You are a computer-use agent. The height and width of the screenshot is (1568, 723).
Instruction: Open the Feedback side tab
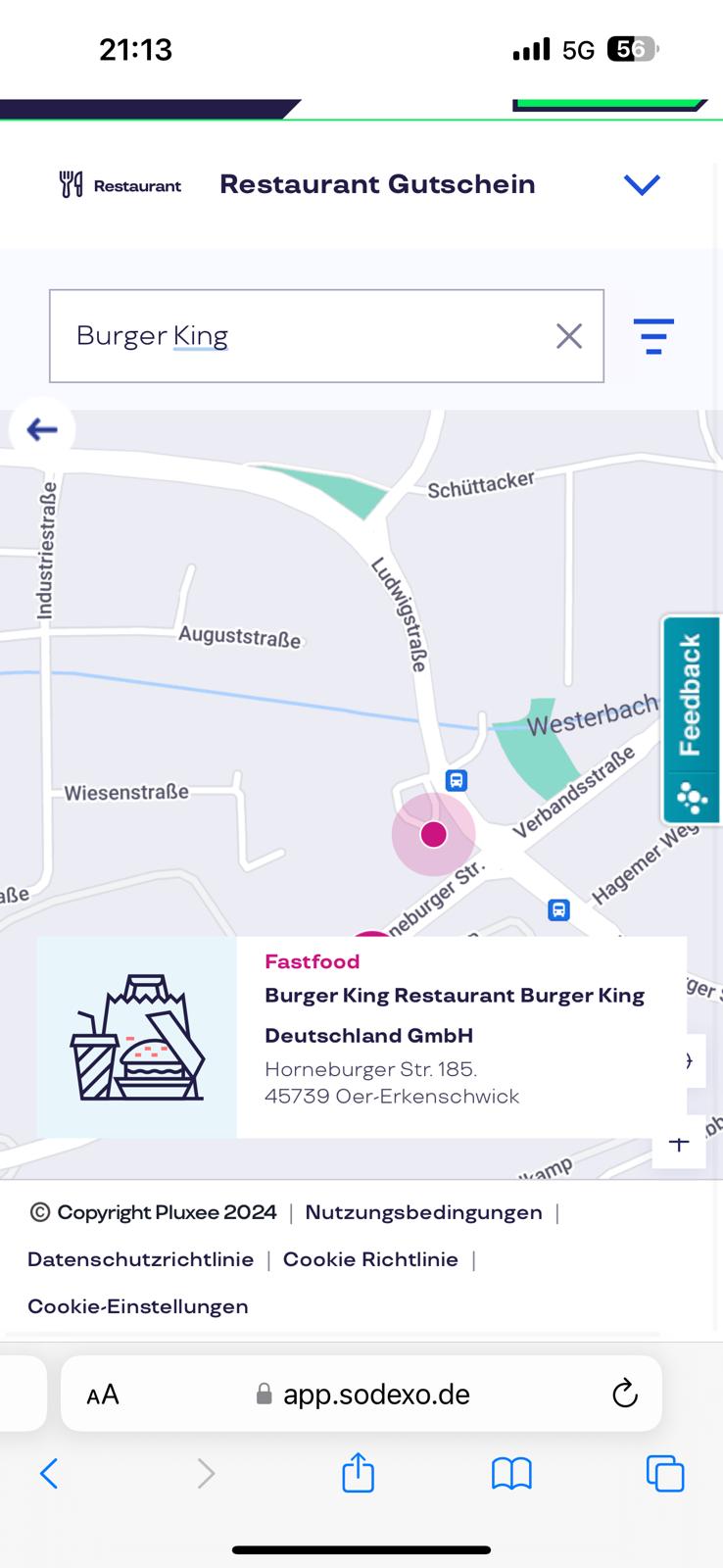691,720
